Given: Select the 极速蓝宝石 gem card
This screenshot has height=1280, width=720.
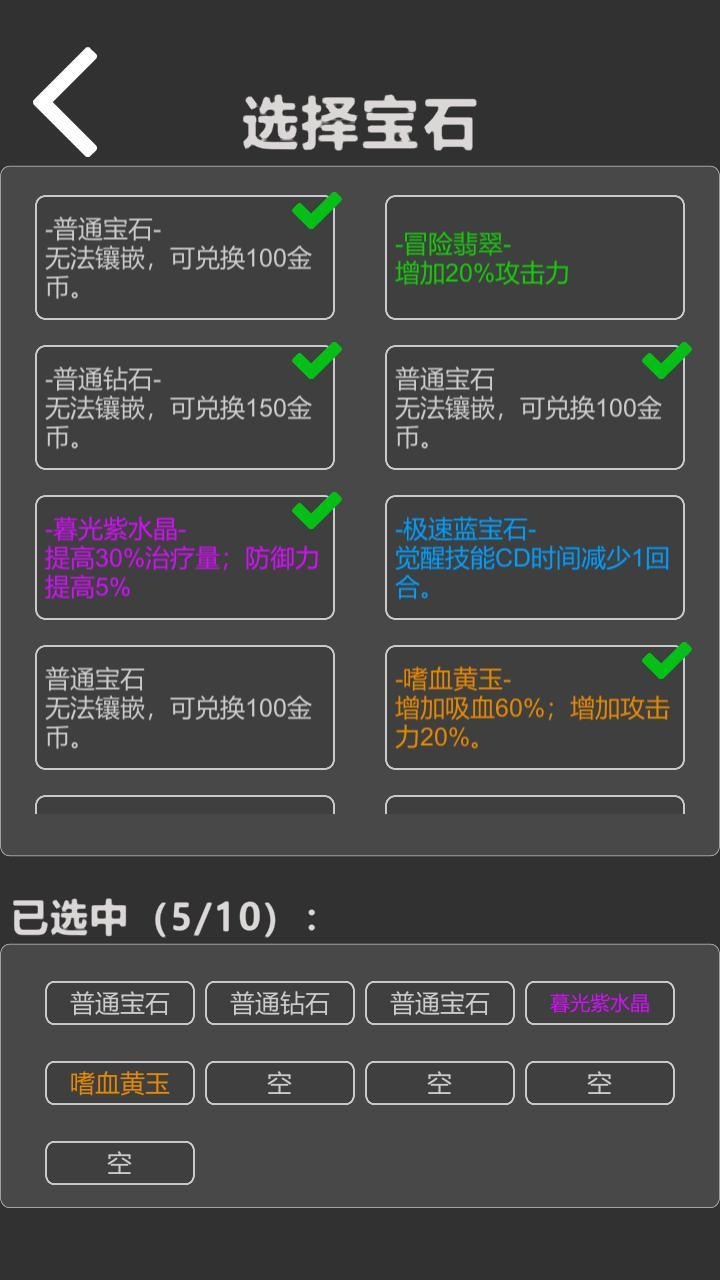Looking at the screenshot, I should click(x=535, y=557).
